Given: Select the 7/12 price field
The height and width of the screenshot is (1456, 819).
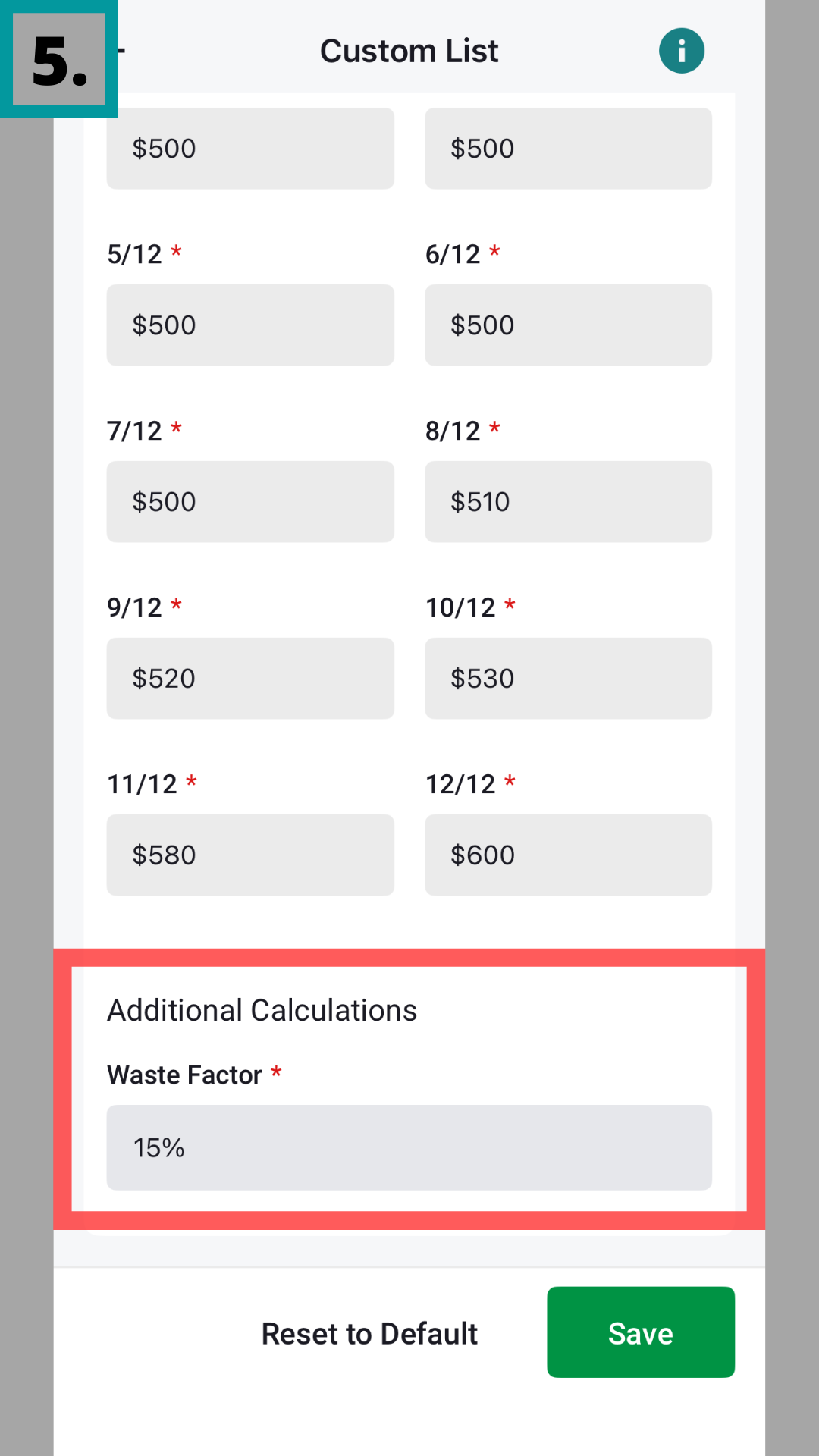Looking at the screenshot, I should click(x=250, y=502).
